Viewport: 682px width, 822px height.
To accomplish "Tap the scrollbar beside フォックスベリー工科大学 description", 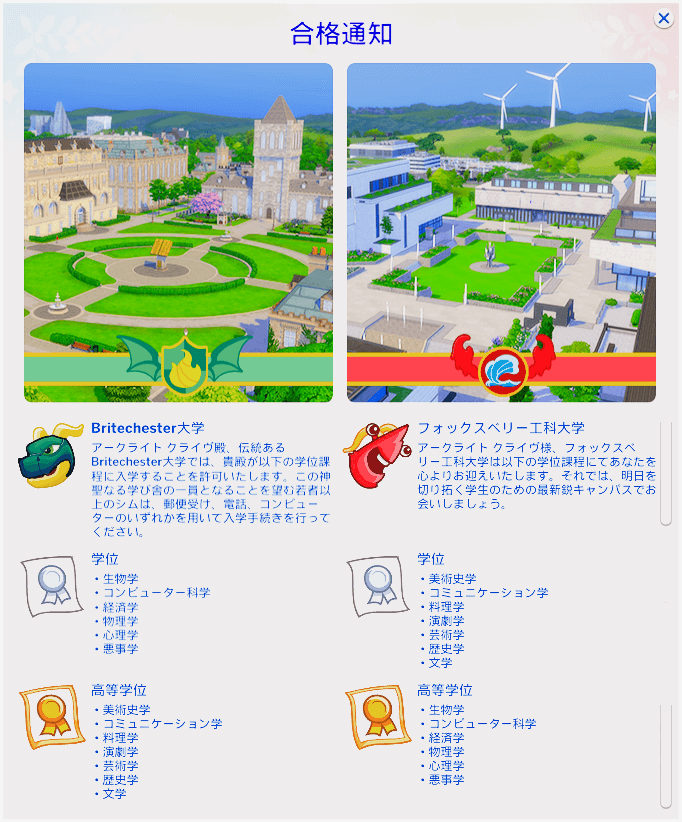I will (666, 472).
